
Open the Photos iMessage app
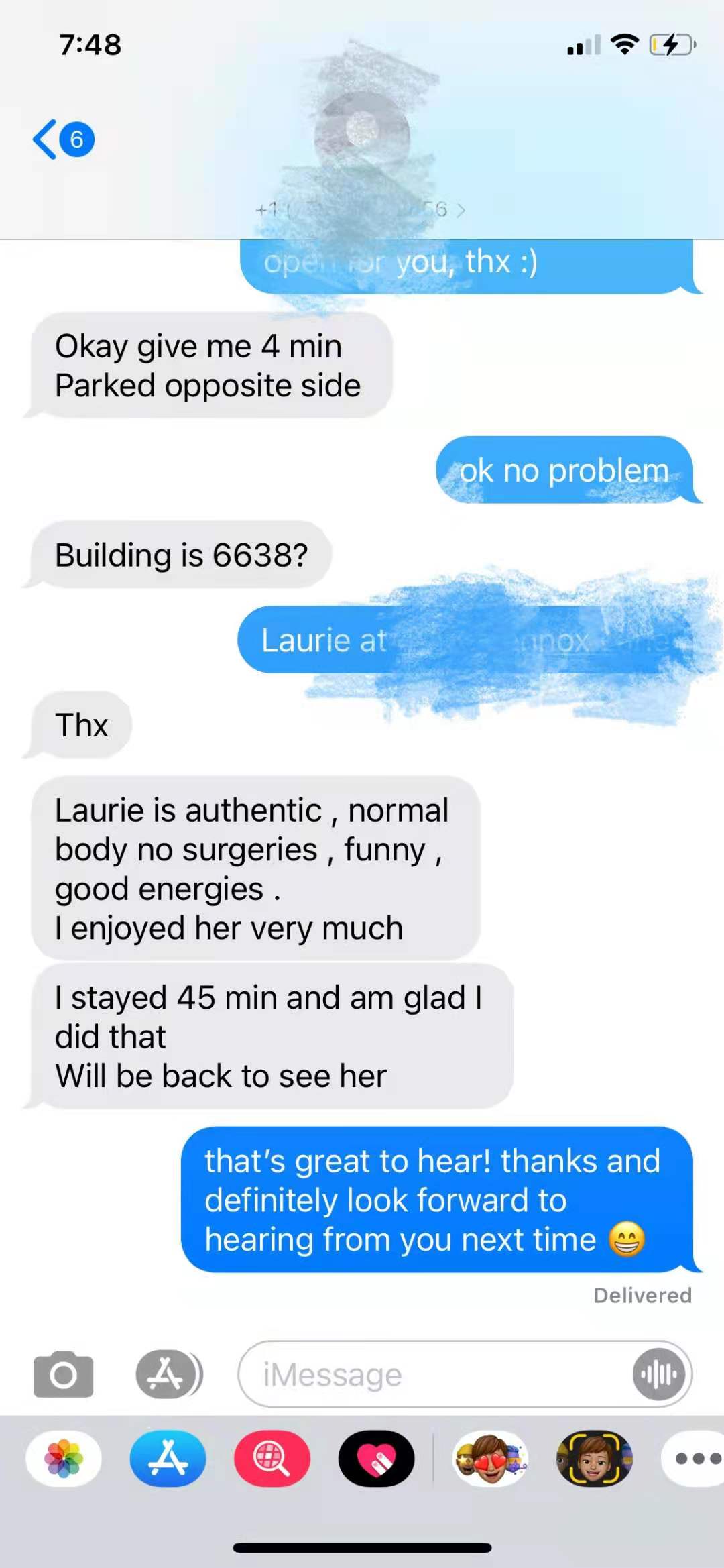point(64,1459)
